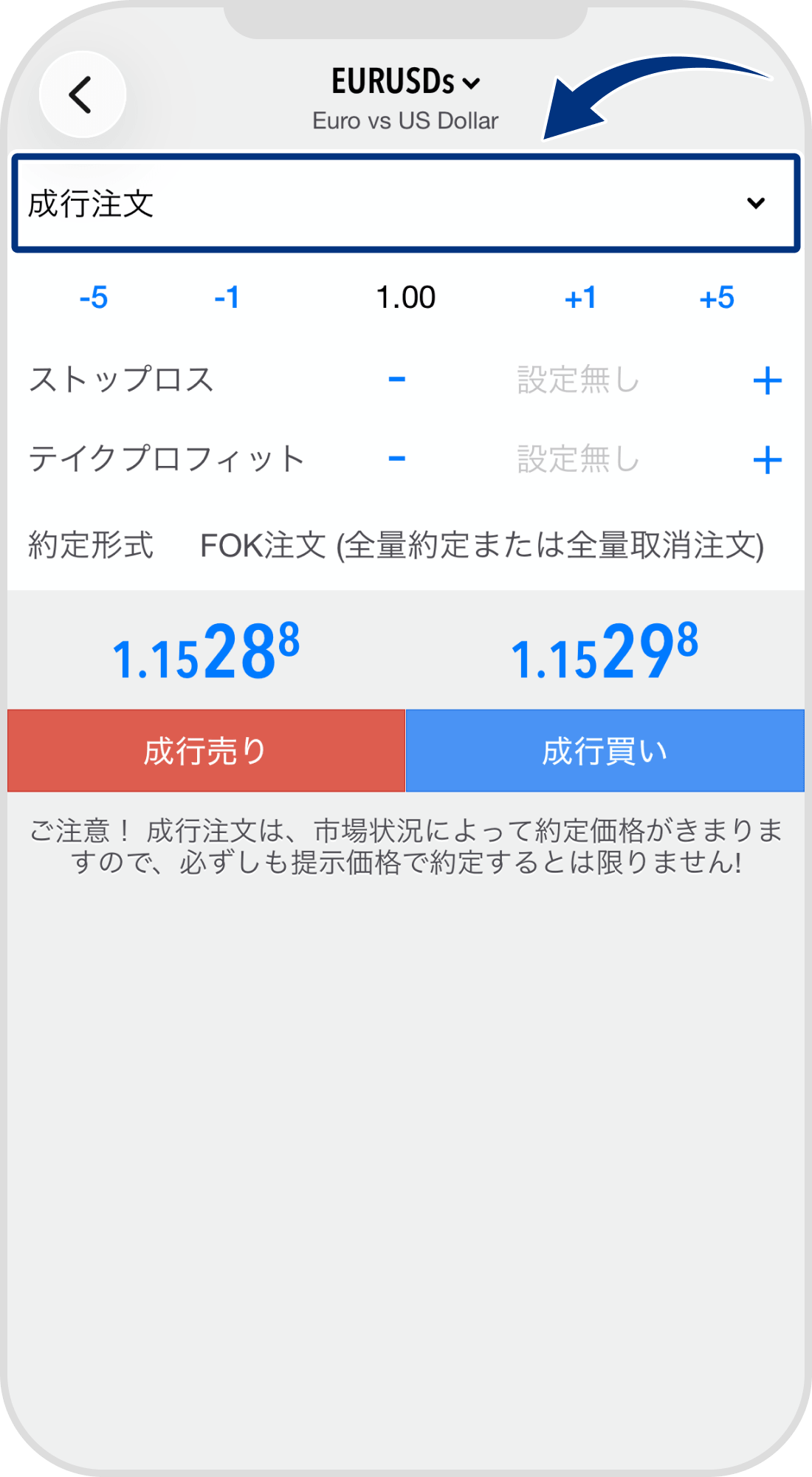Screen dimensions: 812x1477
Task: Click the back arrow at top left
Action: point(81,95)
